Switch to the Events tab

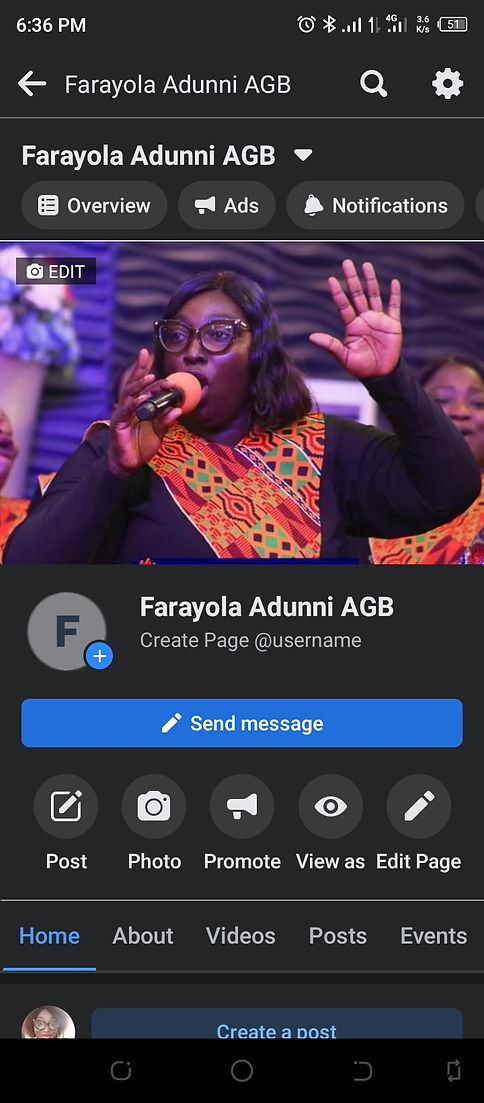point(433,936)
